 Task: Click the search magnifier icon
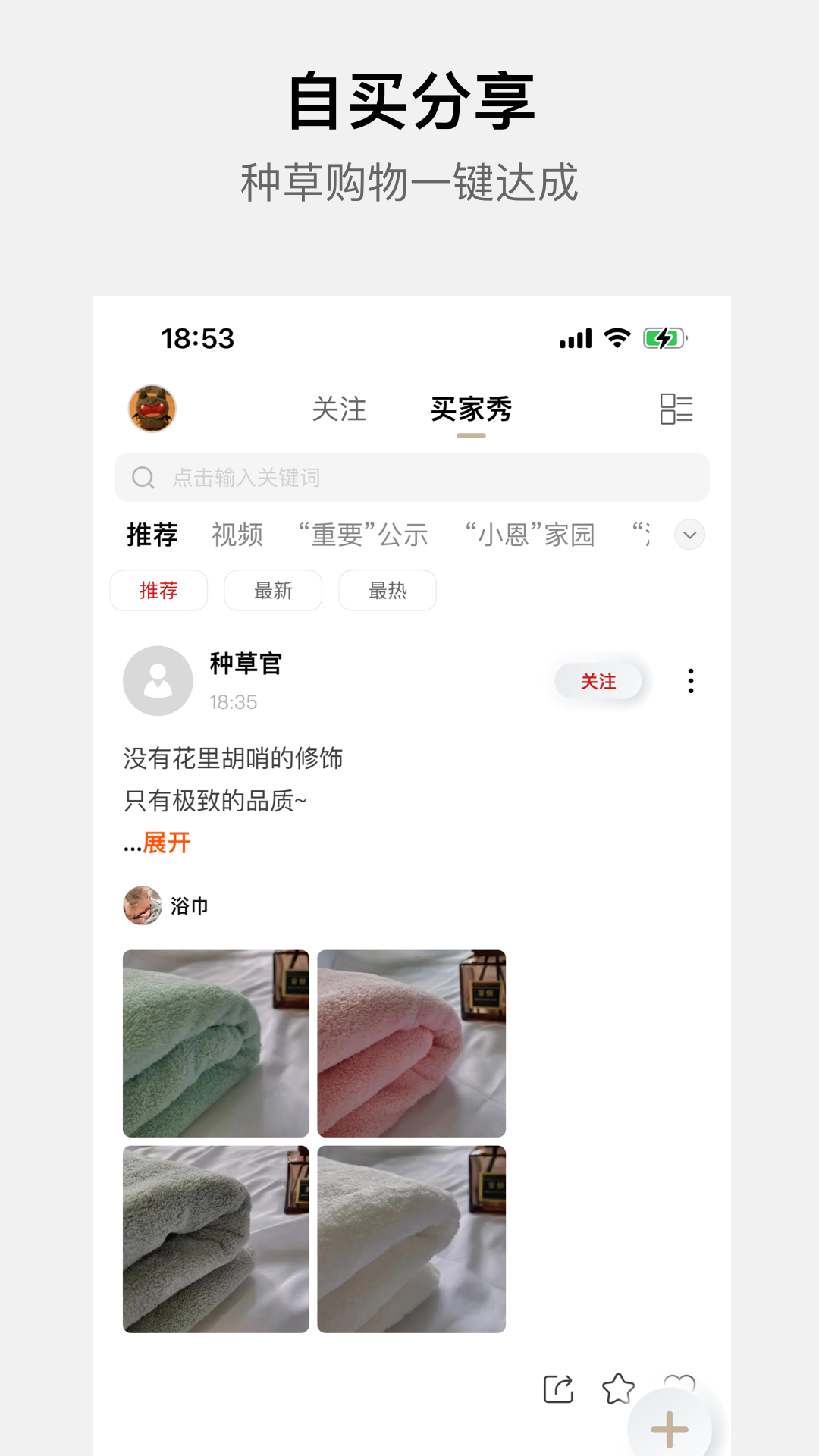click(x=143, y=477)
